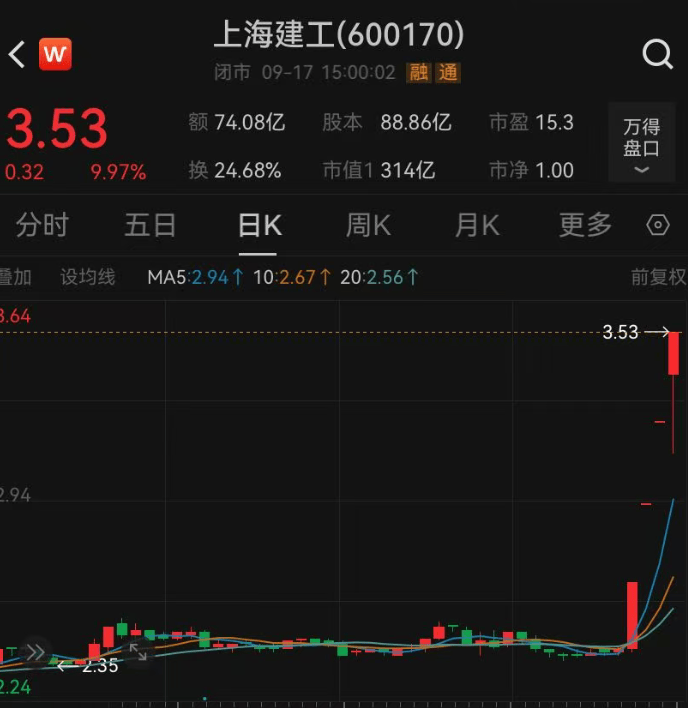The image size is (688, 708).
Task: Switch to the 分时 chart tab
Action: point(42,225)
